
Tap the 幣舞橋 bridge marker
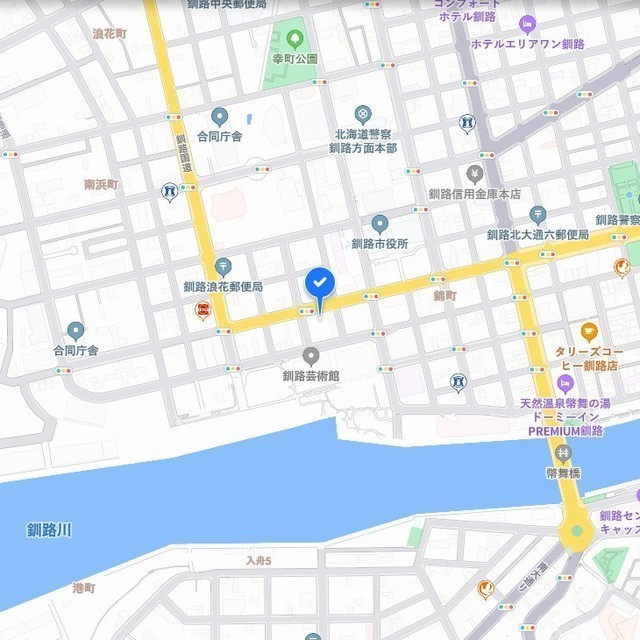tap(562, 453)
